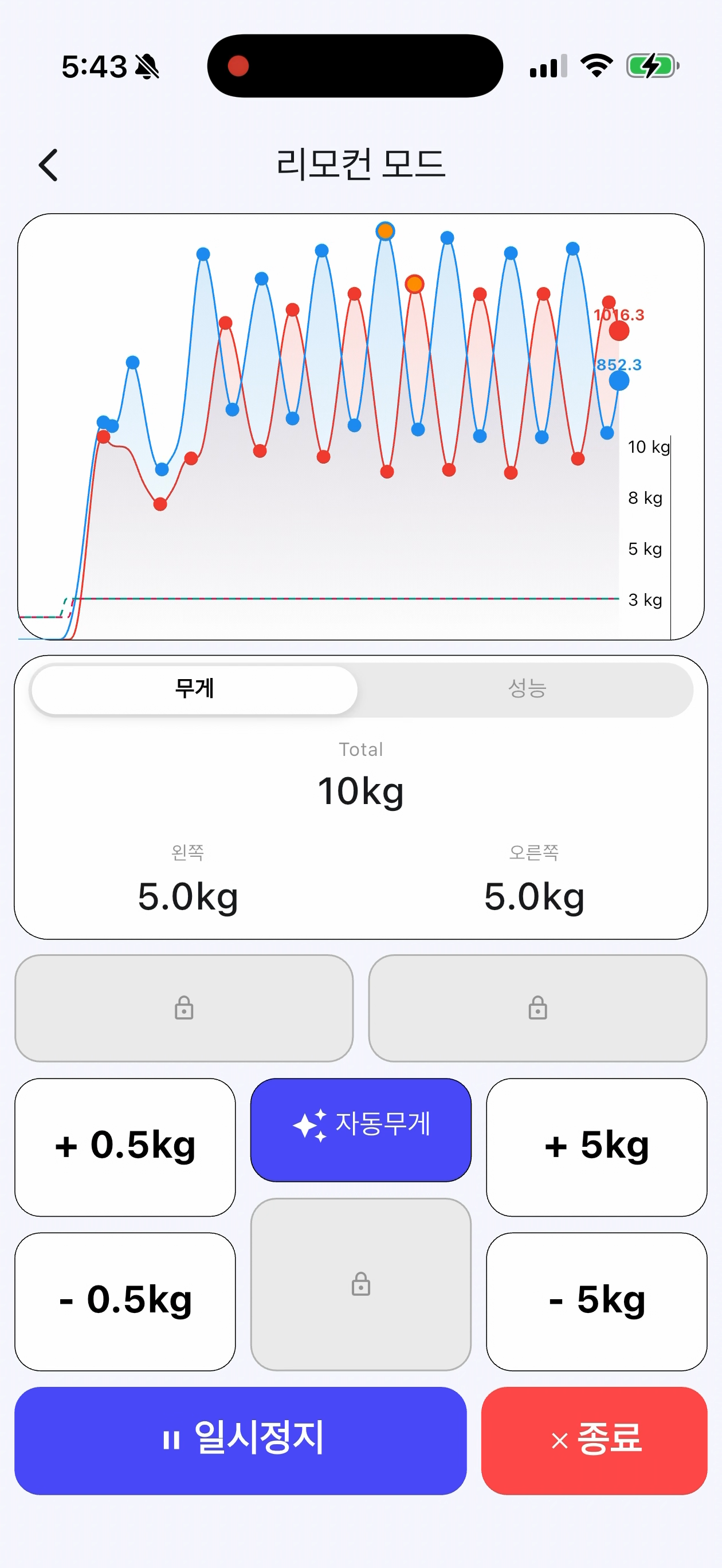Increase weight by 5kg
The image size is (722, 1568).
[x=596, y=1147]
